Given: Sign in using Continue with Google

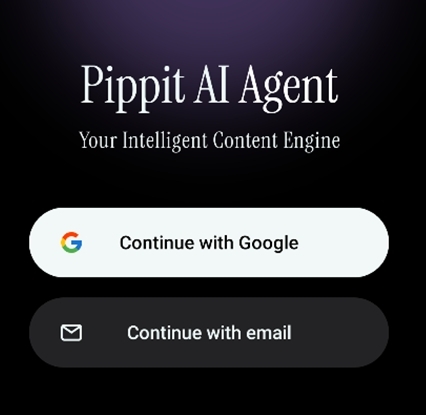Looking at the screenshot, I should coord(209,242).
